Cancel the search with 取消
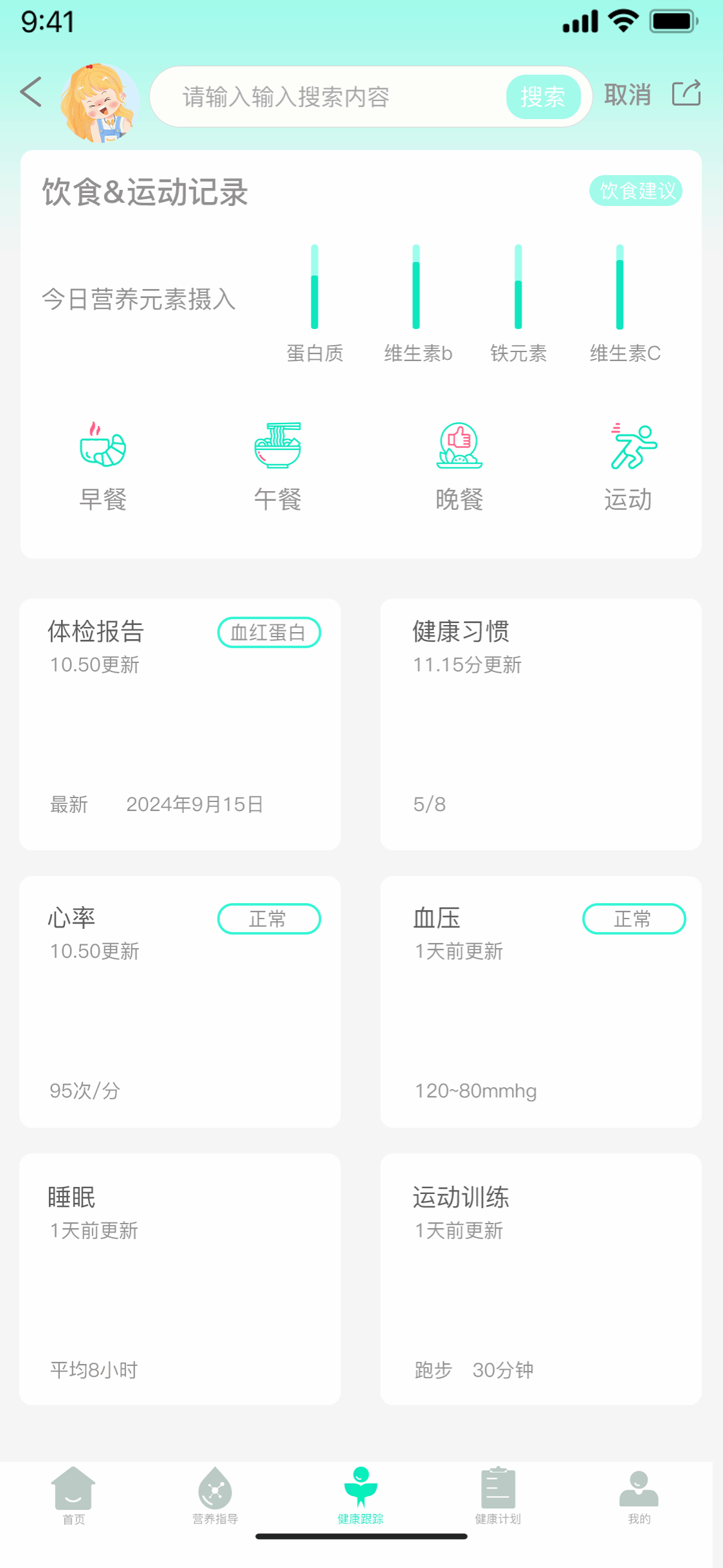The height and width of the screenshot is (1568, 723). [x=627, y=95]
